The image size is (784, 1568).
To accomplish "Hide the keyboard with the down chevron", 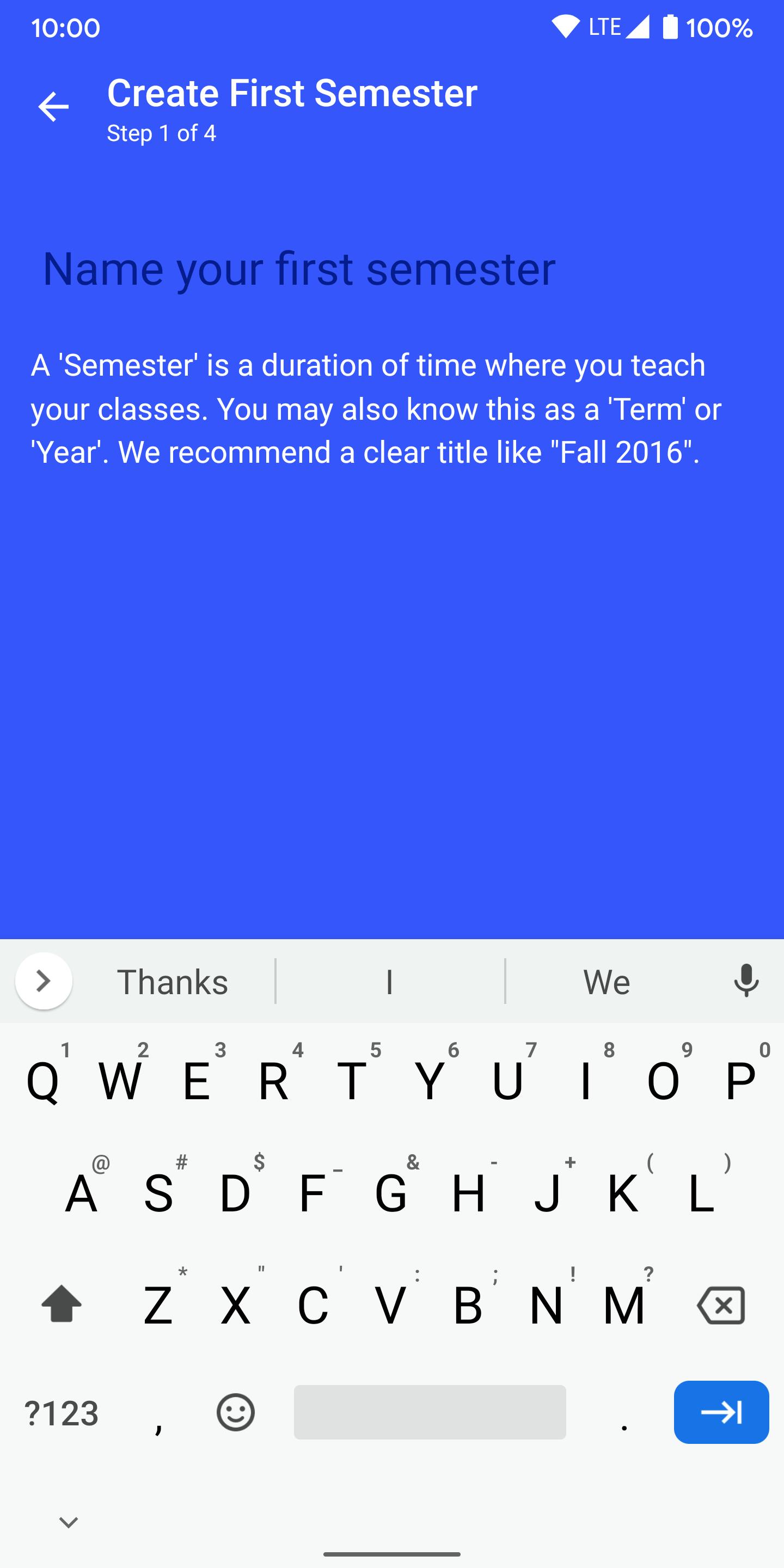I will [68, 1522].
